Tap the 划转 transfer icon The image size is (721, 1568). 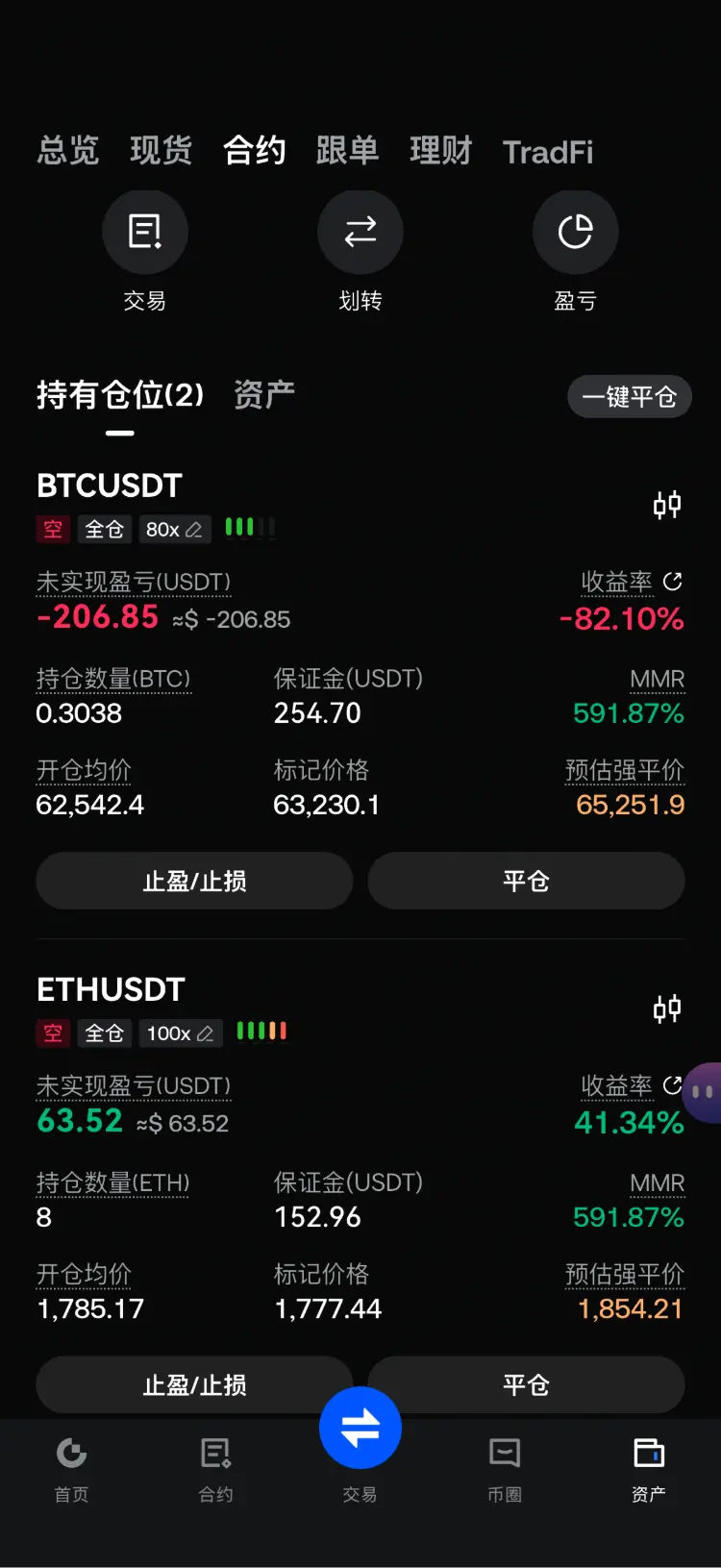click(x=360, y=232)
